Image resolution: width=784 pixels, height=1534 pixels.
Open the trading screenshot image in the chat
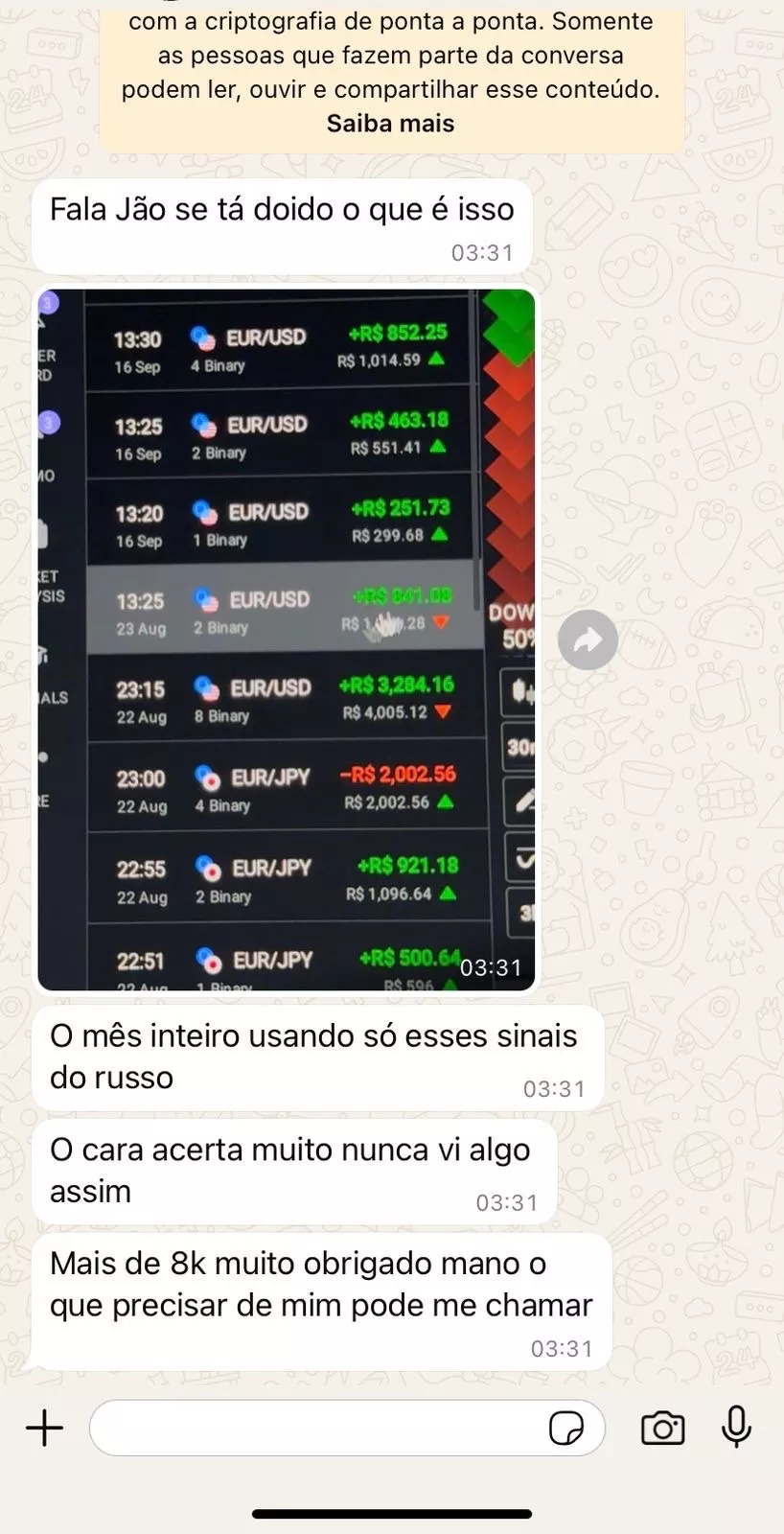pos(287,639)
